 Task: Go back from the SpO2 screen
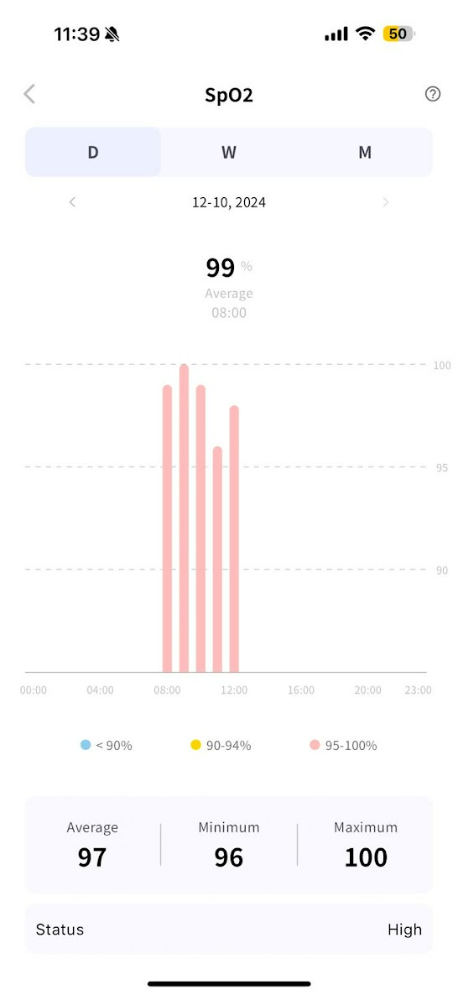pyautogui.click(x=29, y=94)
